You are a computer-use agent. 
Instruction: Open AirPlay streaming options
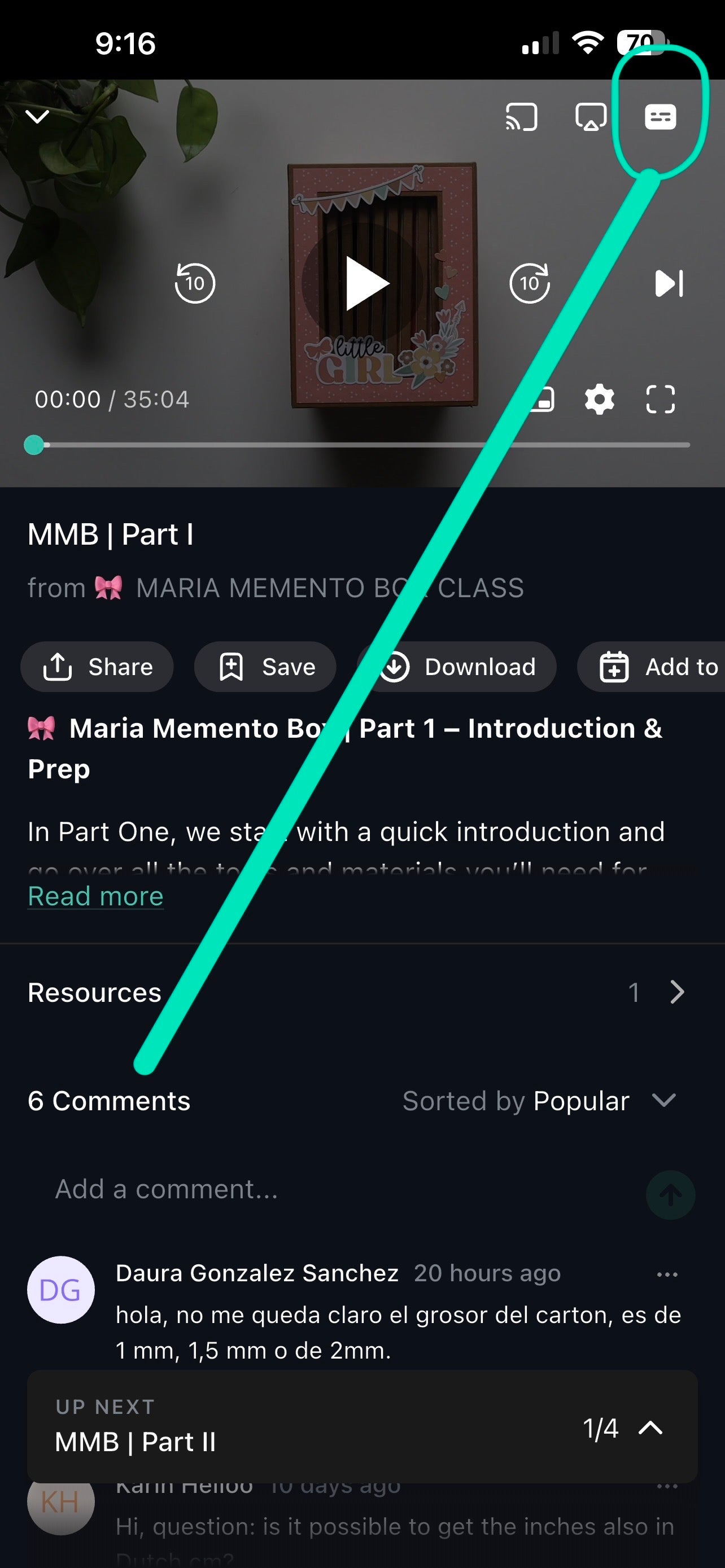tap(591, 116)
